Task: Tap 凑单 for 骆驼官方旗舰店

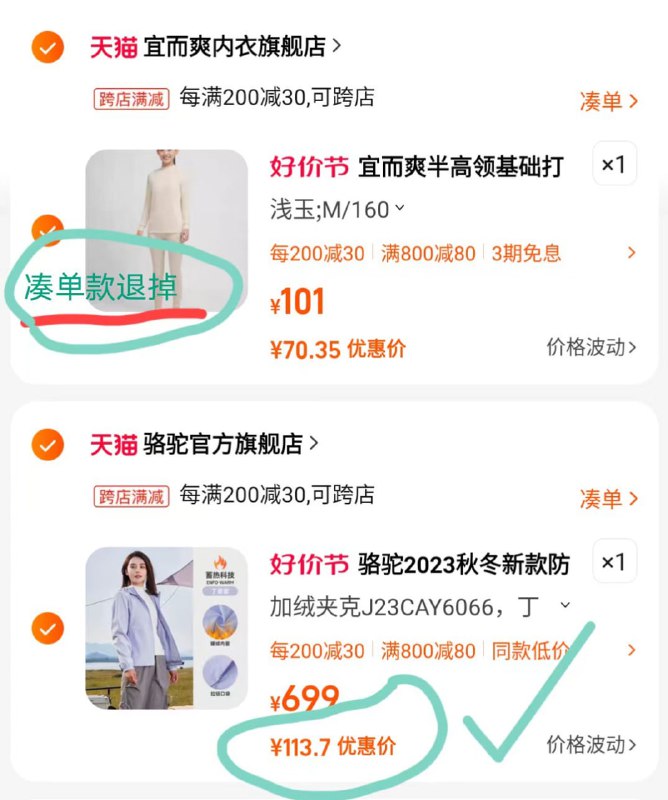Action: (608, 498)
